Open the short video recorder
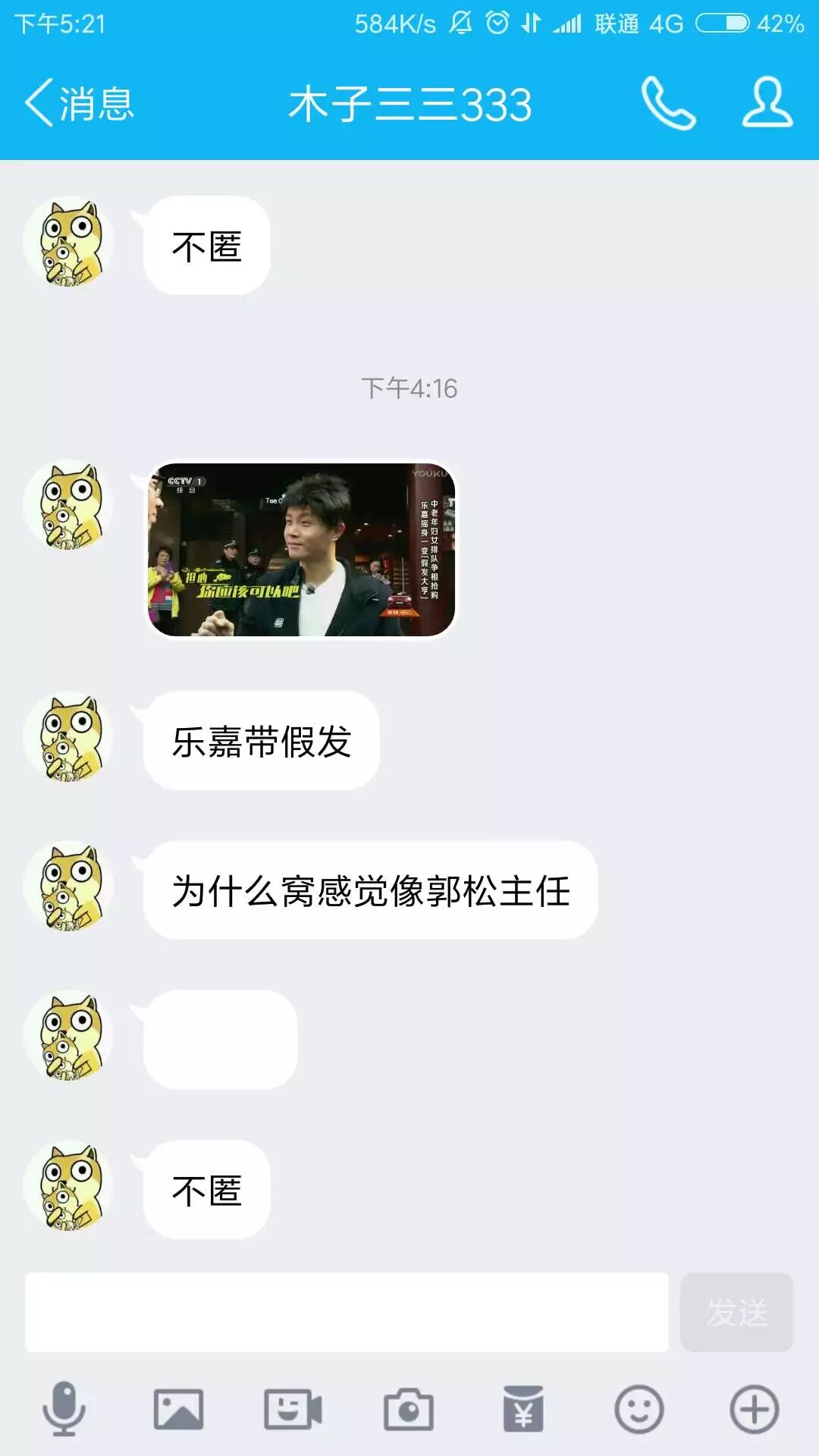This screenshot has width=819, height=1456. click(x=293, y=1409)
